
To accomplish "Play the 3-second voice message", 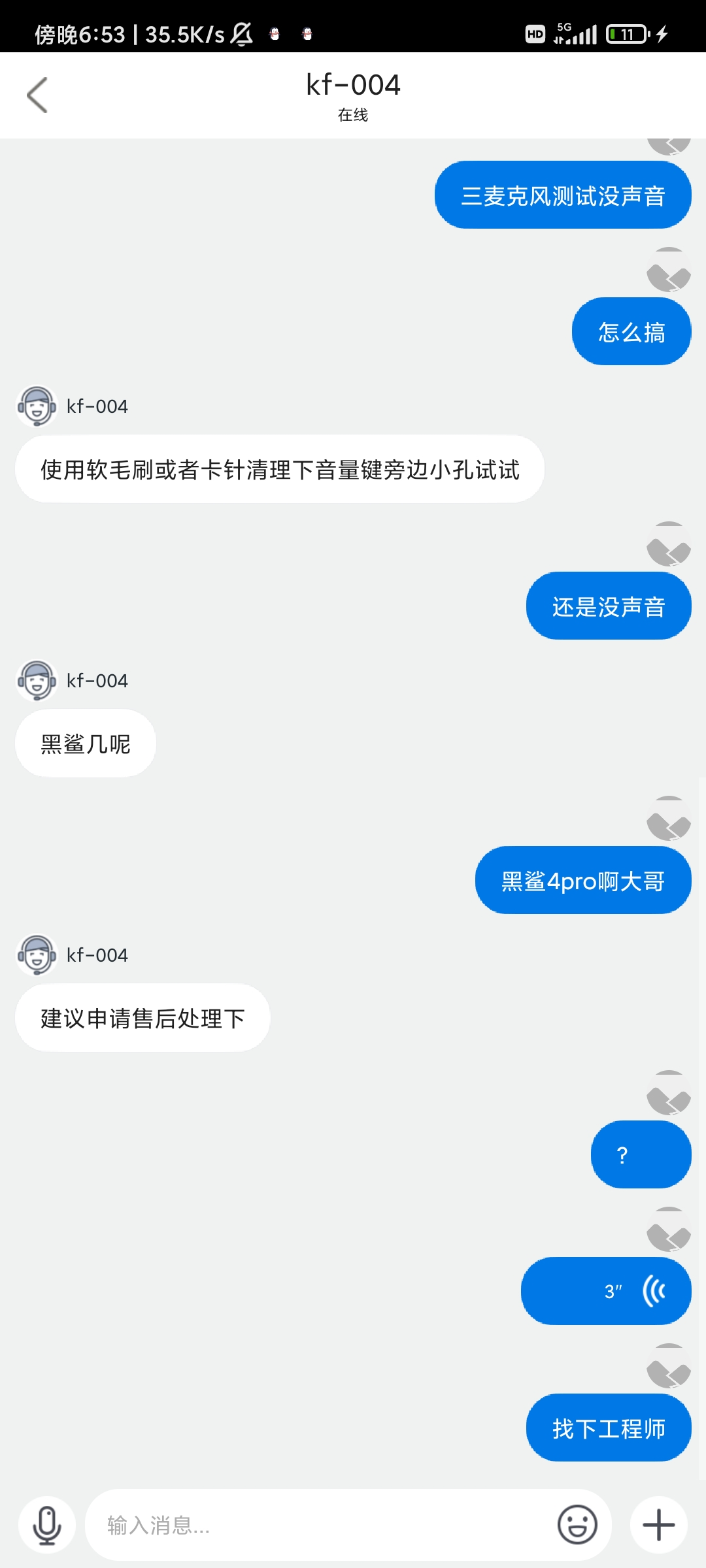I will pos(606,1291).
